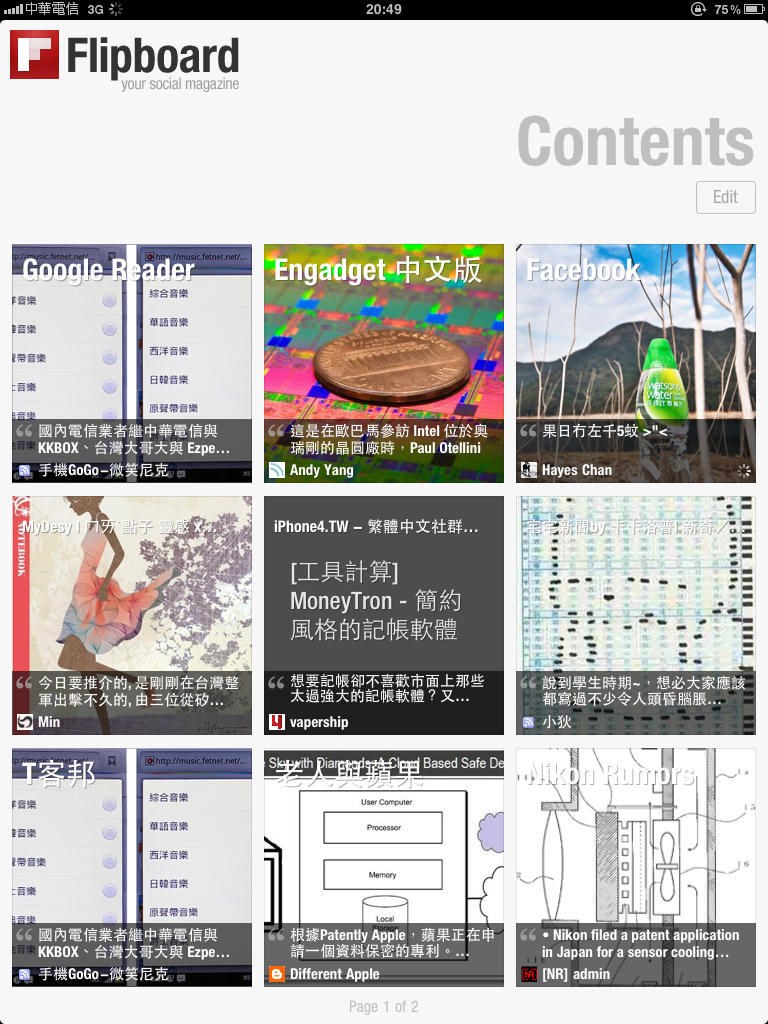Open the MyDesy section tile

click(132, 615)
